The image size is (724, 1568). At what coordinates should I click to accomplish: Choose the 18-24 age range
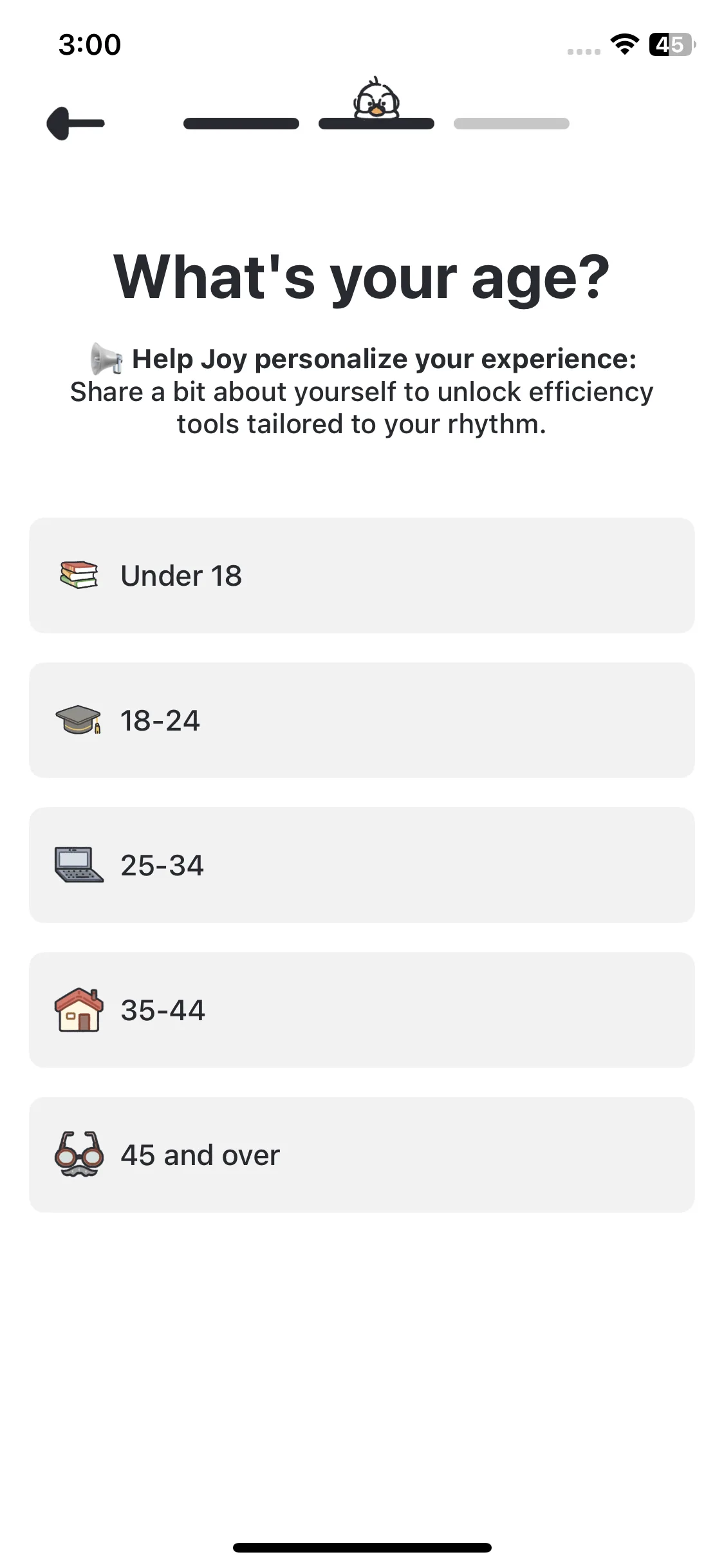click(x=362, y=720)
